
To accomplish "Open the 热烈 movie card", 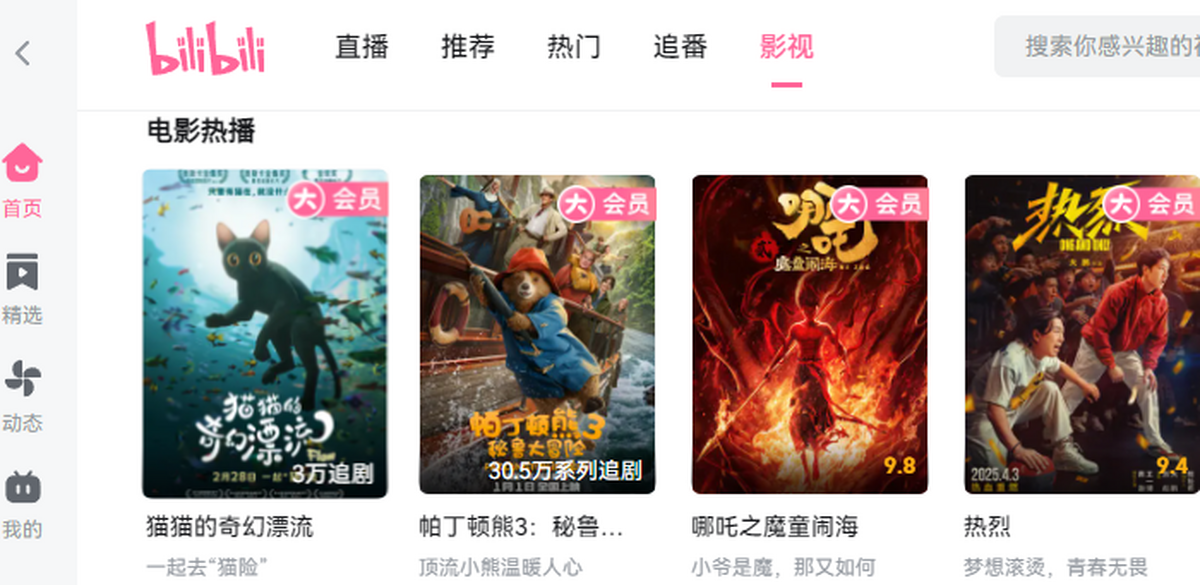I will (1082, 334).
